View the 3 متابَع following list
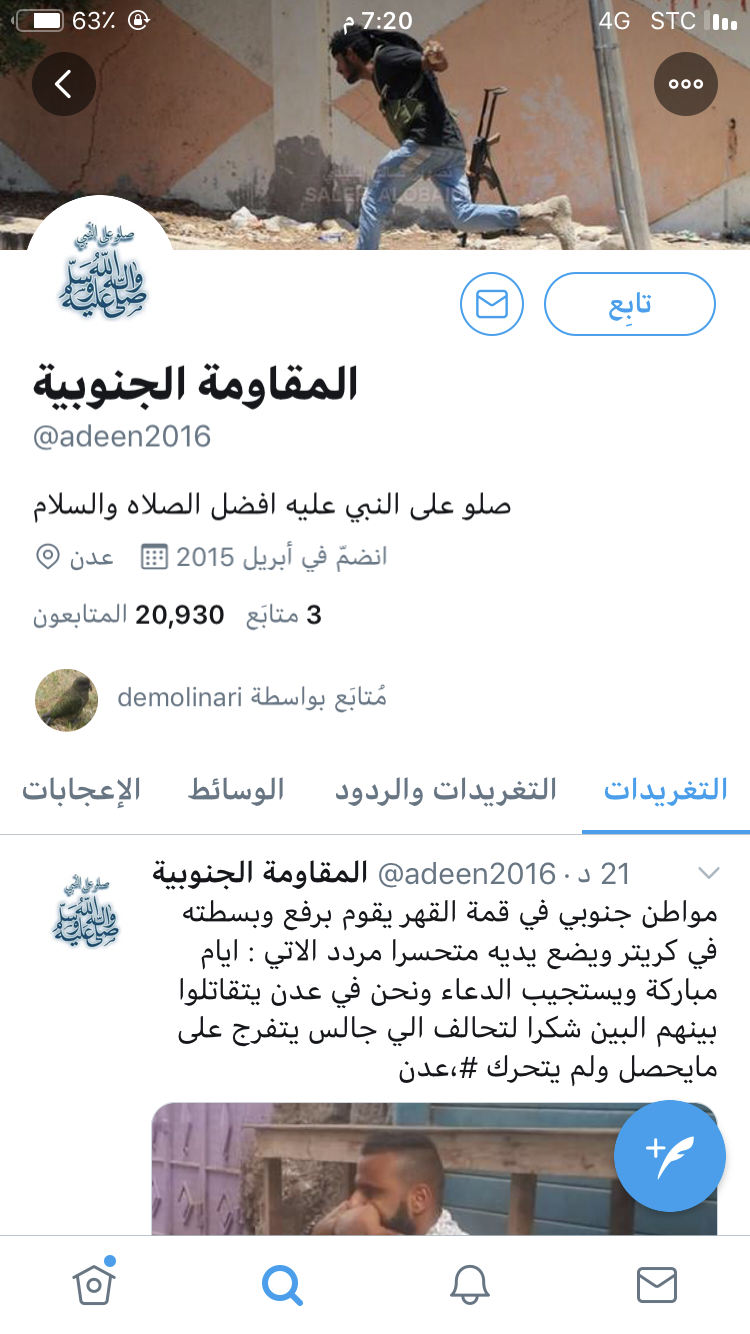This screenshot has height=1334, width=750. [x=285, y=615]
